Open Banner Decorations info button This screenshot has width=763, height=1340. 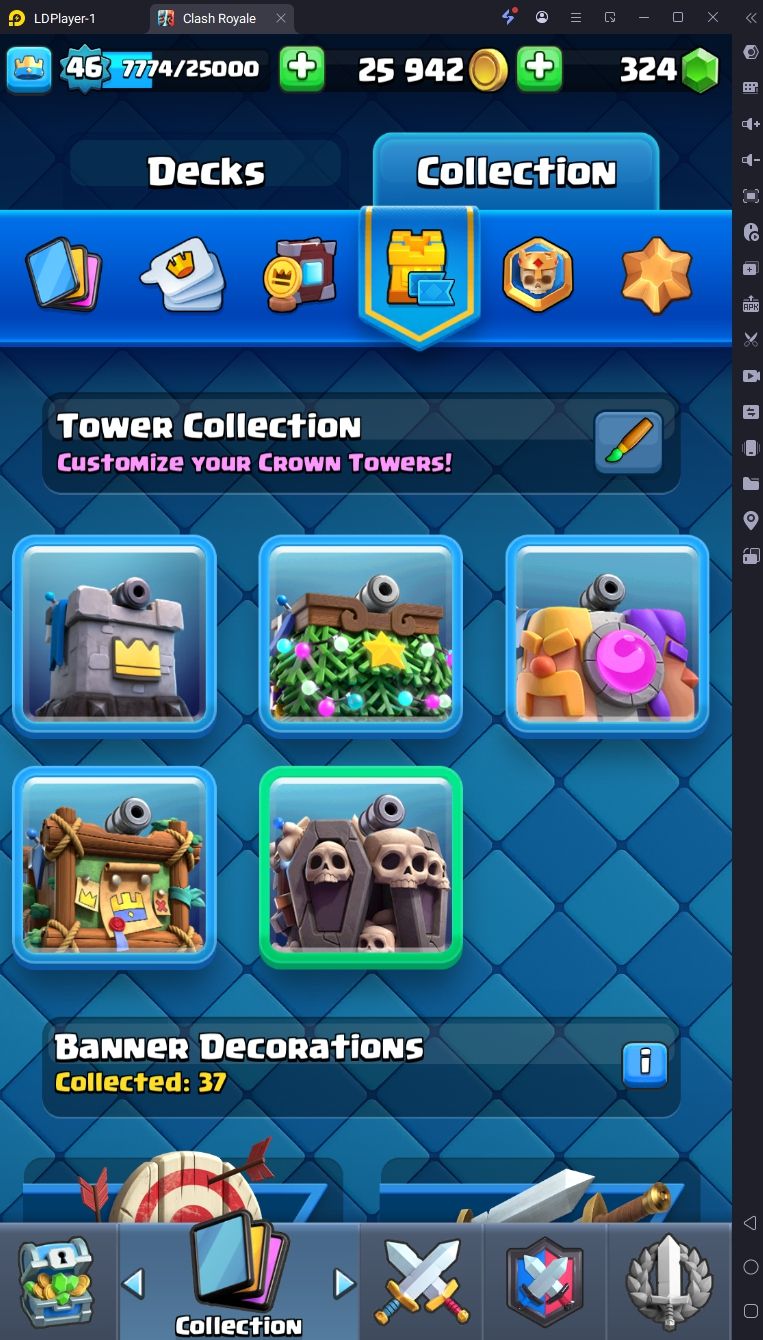645,1064
